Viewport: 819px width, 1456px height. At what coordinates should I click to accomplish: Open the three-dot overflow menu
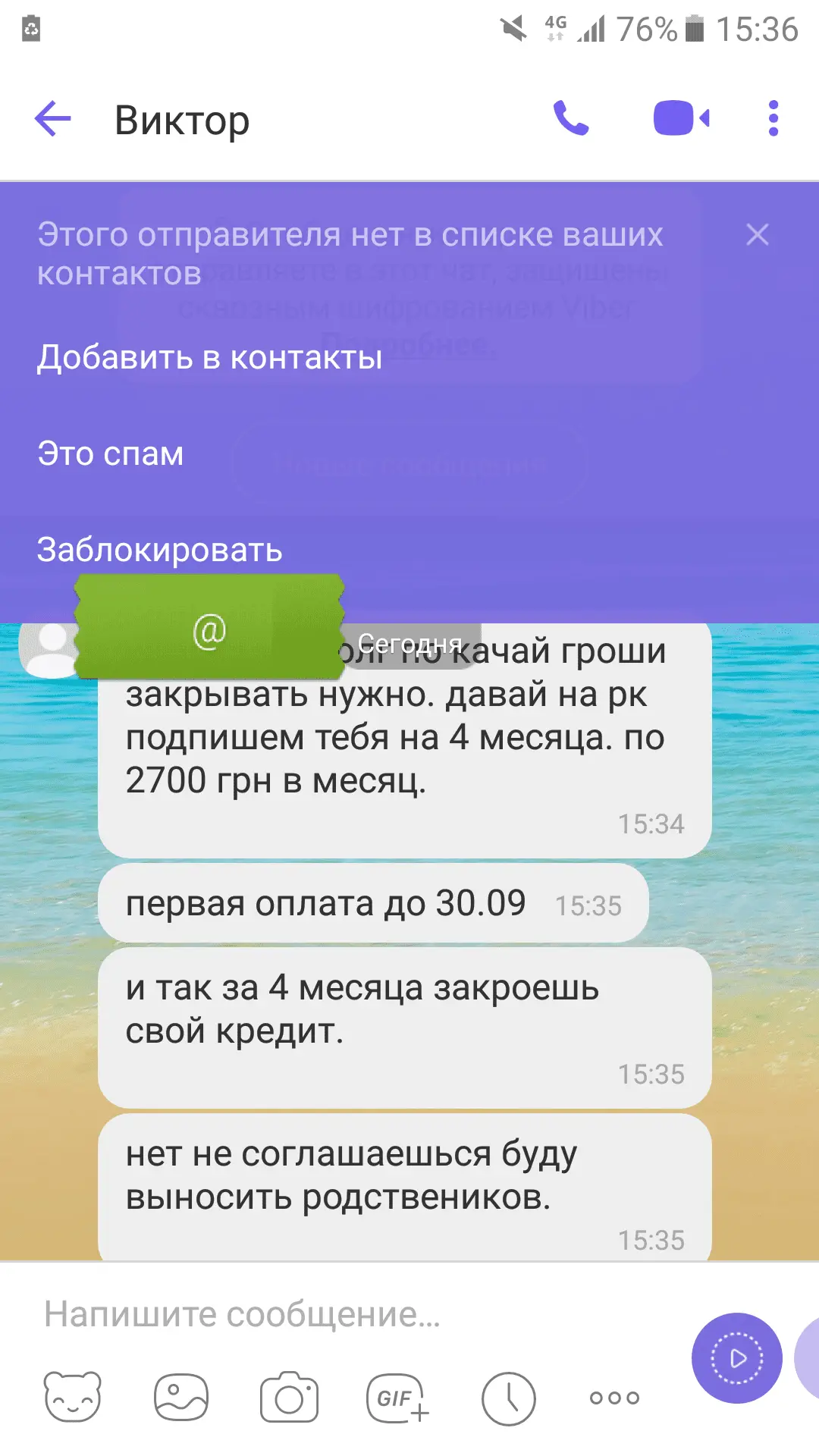pos(773,118)
